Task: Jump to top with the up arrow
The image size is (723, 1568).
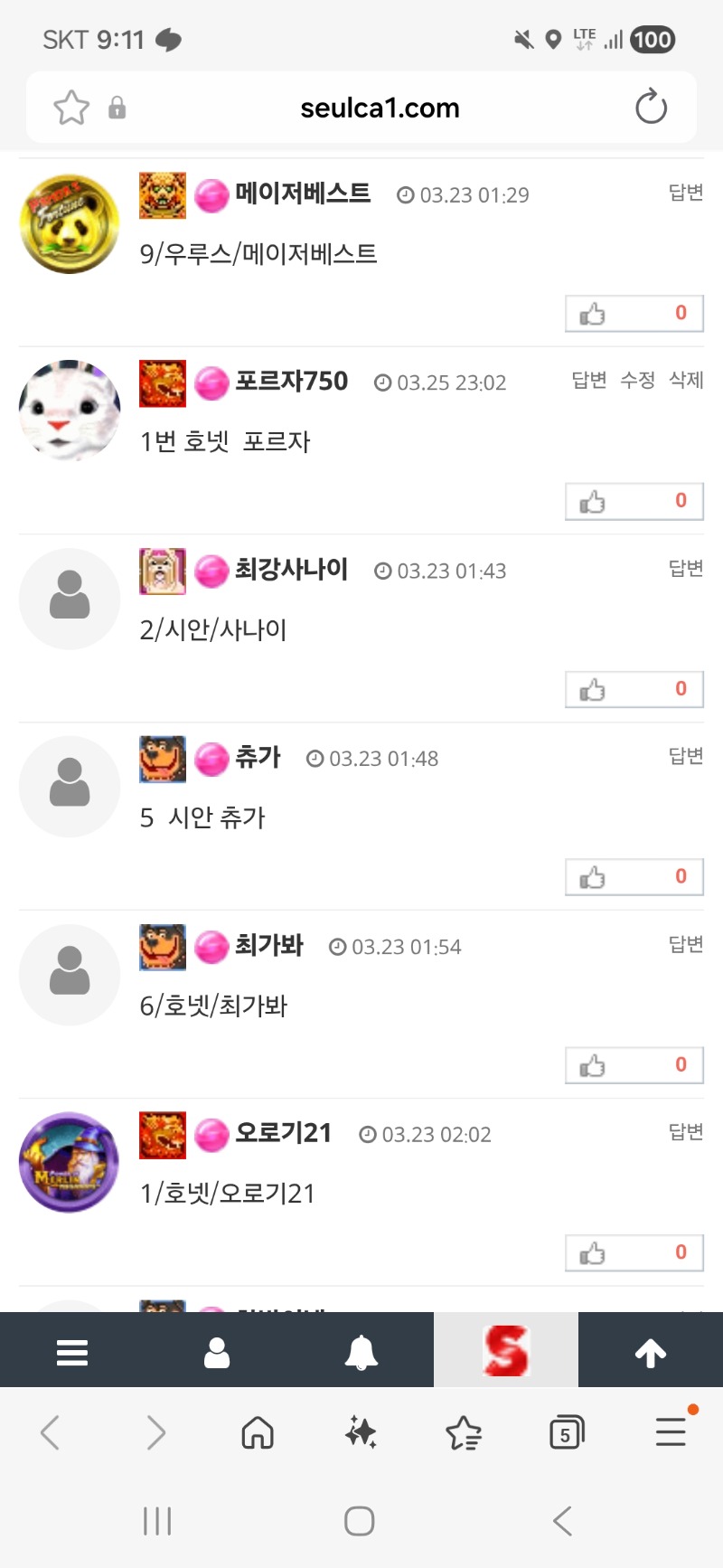Action: 651,1352
